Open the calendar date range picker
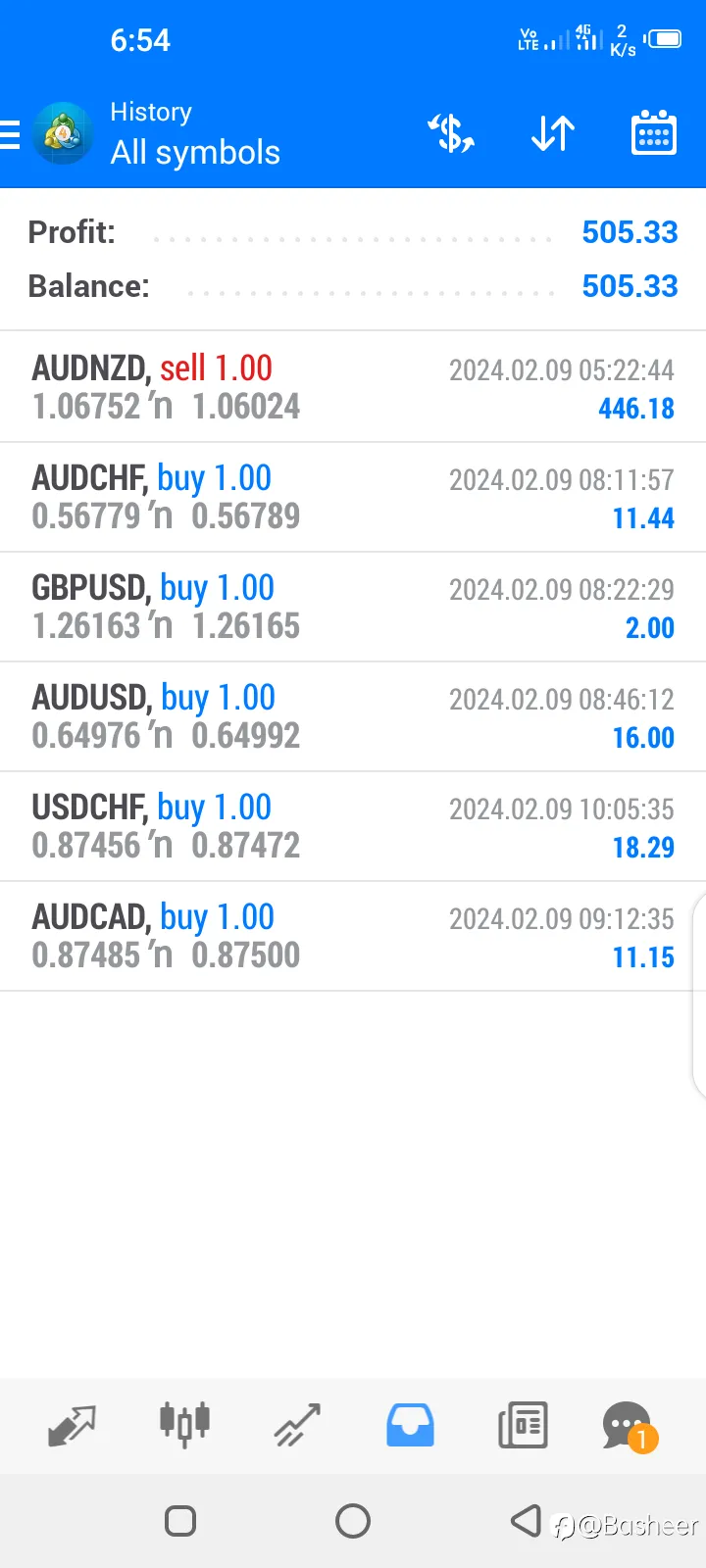Viewport: 706px width, 1568px height. point(654,133)
